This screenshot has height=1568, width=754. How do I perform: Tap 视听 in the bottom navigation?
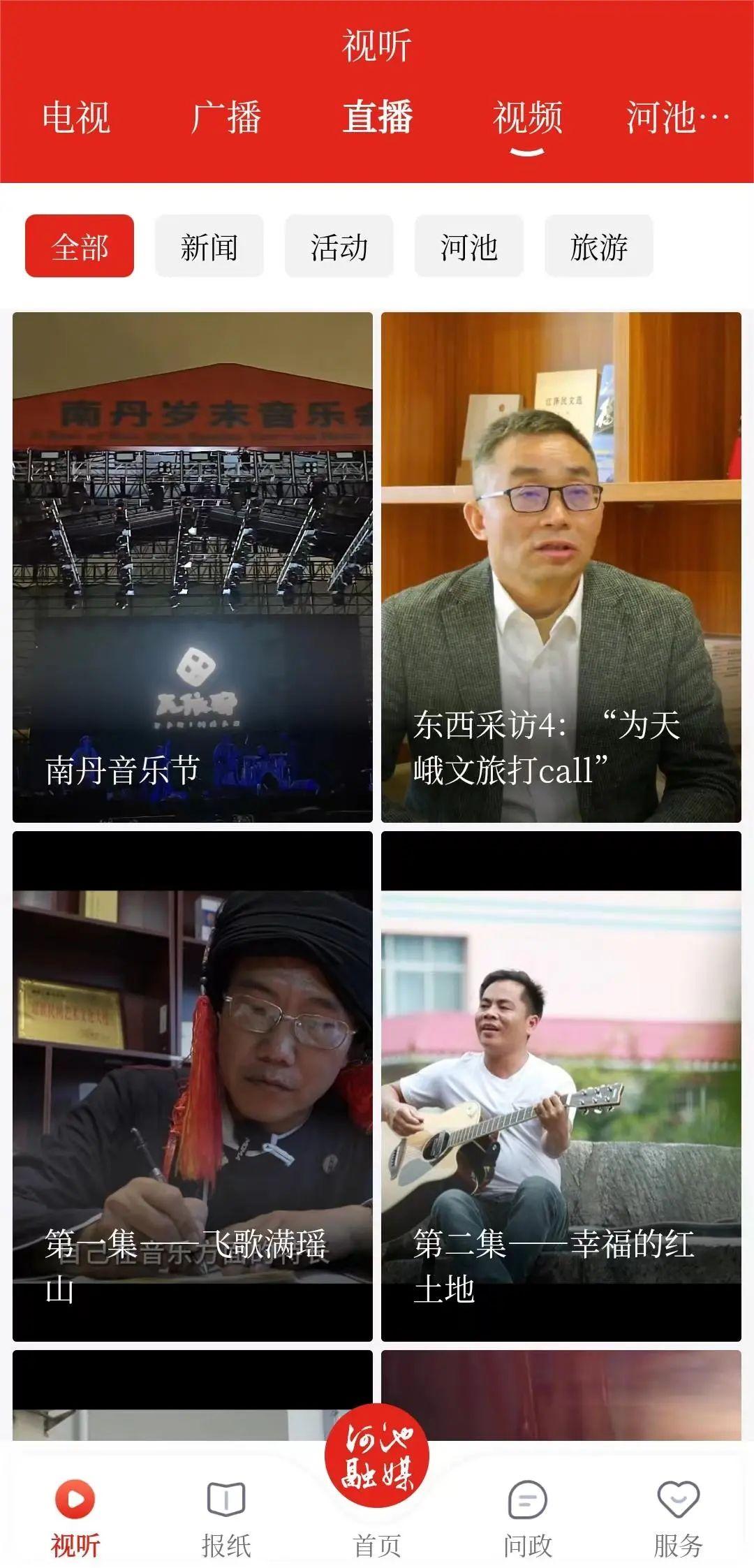point(75,1514)
